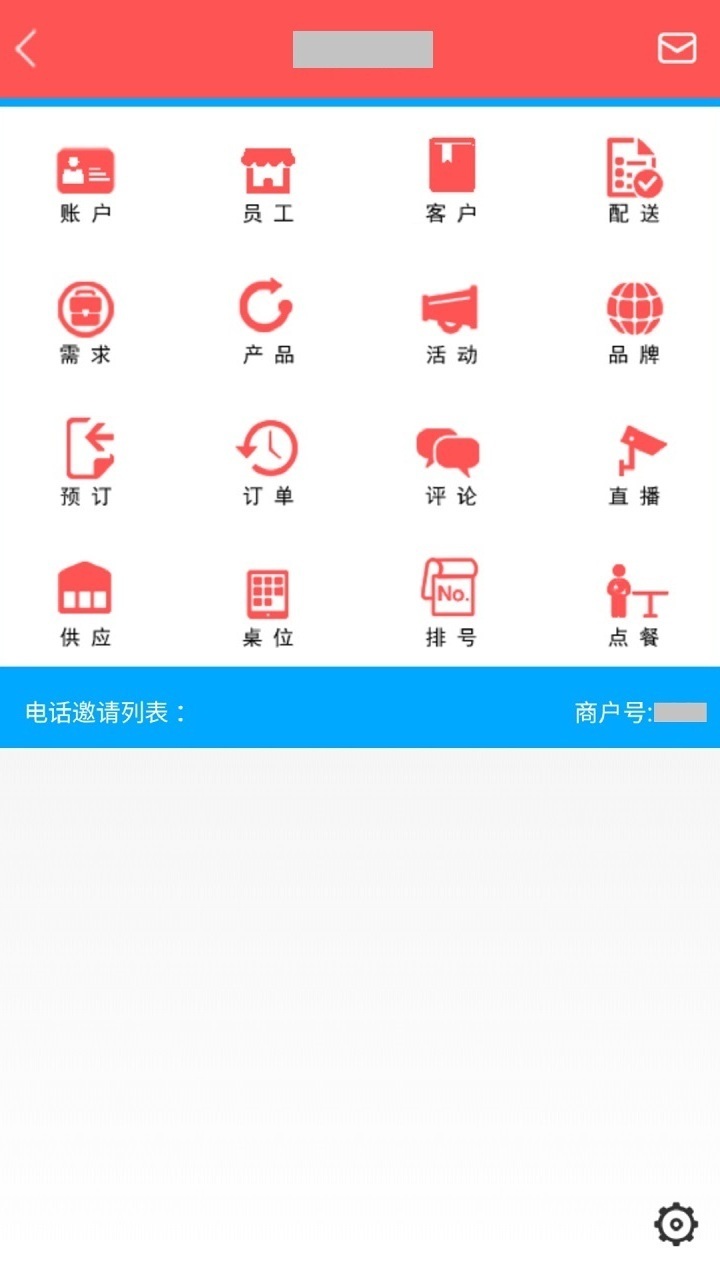This screenshot has height=1280, width=720.
Task: Open 配送 delivery
Action: point(635,181)
